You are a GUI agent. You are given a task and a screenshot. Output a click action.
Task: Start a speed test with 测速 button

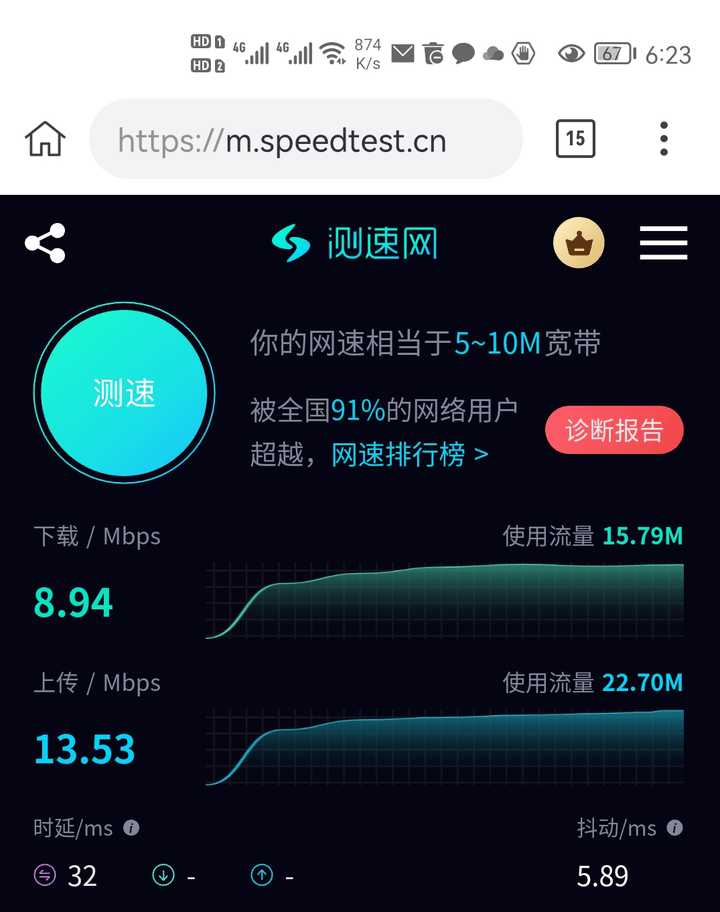click(124, 394)
